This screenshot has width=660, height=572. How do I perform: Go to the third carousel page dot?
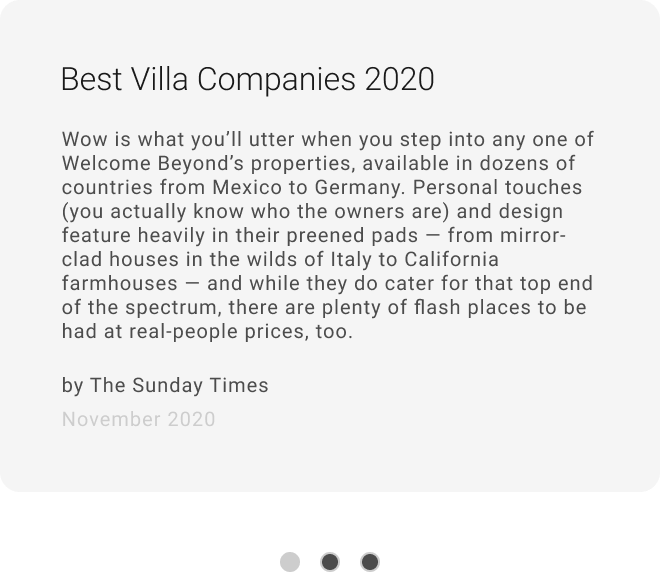pyautogui.click(x=370, y=562)
